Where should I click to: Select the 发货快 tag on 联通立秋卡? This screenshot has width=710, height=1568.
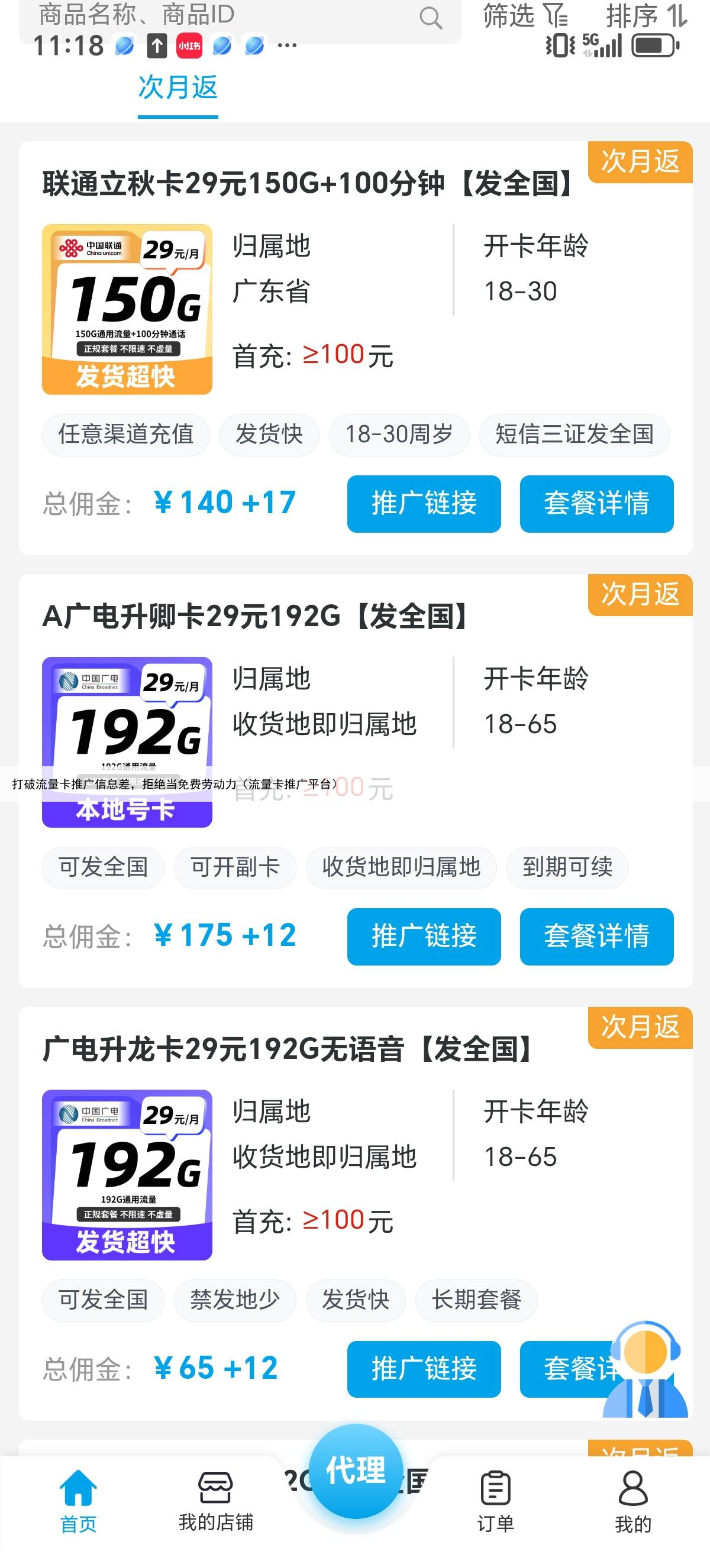coord(269,435)
